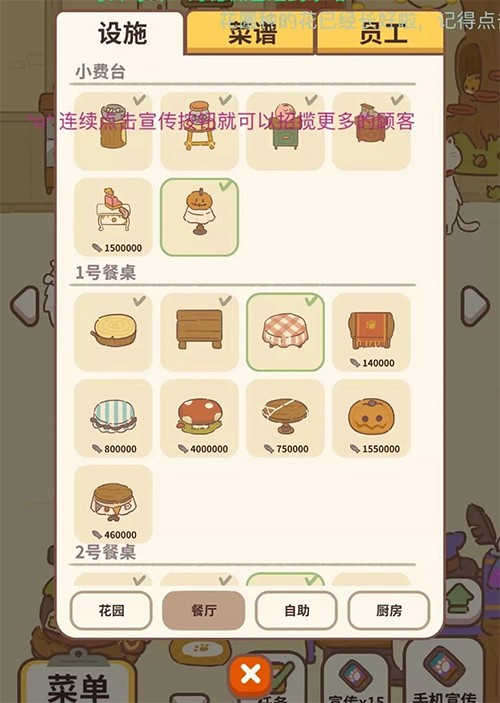Go to the next page with the right arrow
This screenshot has width=500, height=703.
click(475, 306)
